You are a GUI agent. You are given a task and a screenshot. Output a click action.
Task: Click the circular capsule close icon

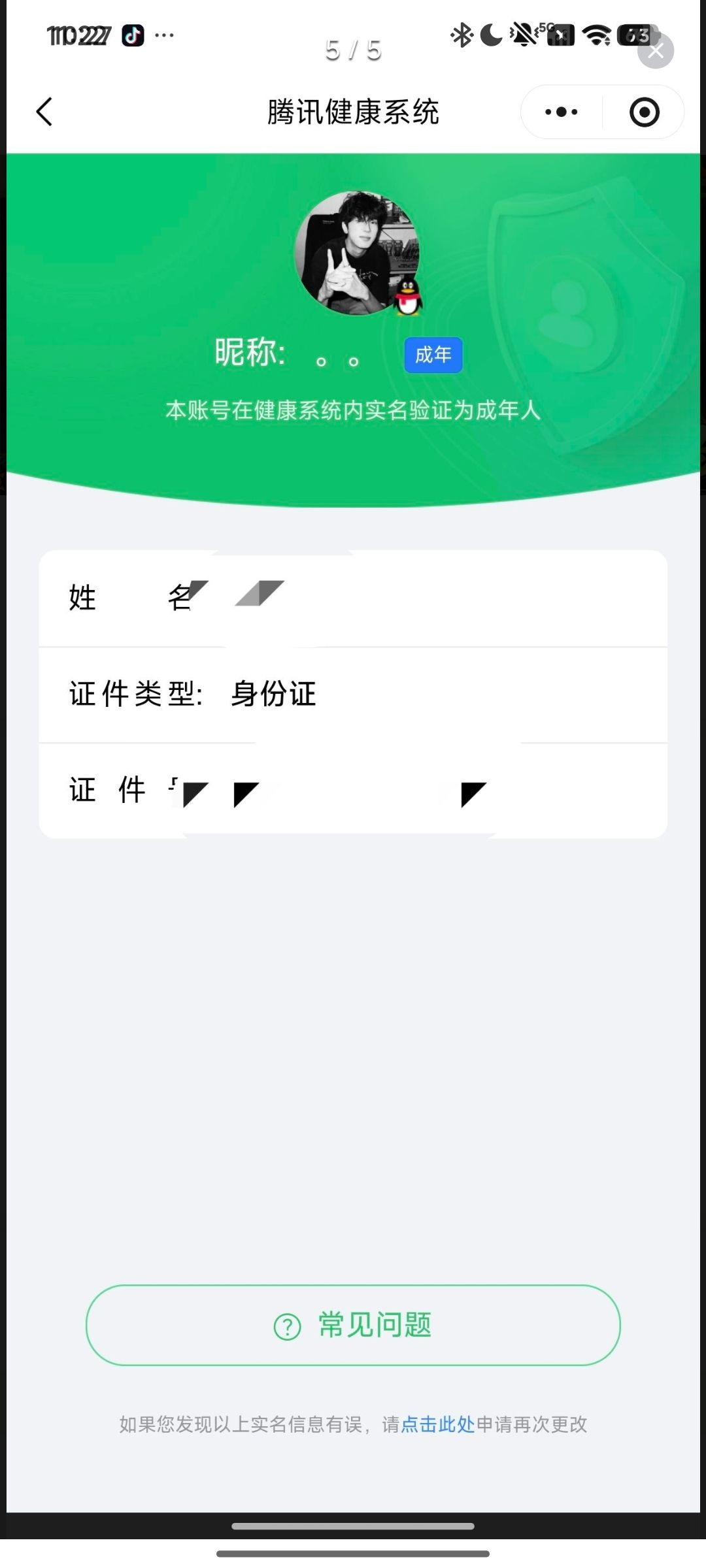pyautogui.click(x=643, y=111)
